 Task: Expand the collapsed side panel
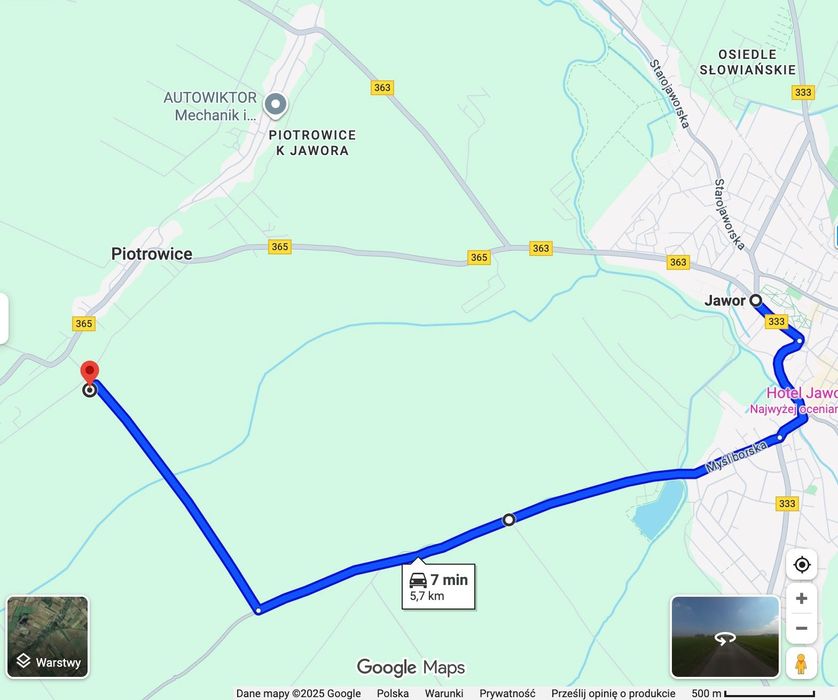[4, 318]
